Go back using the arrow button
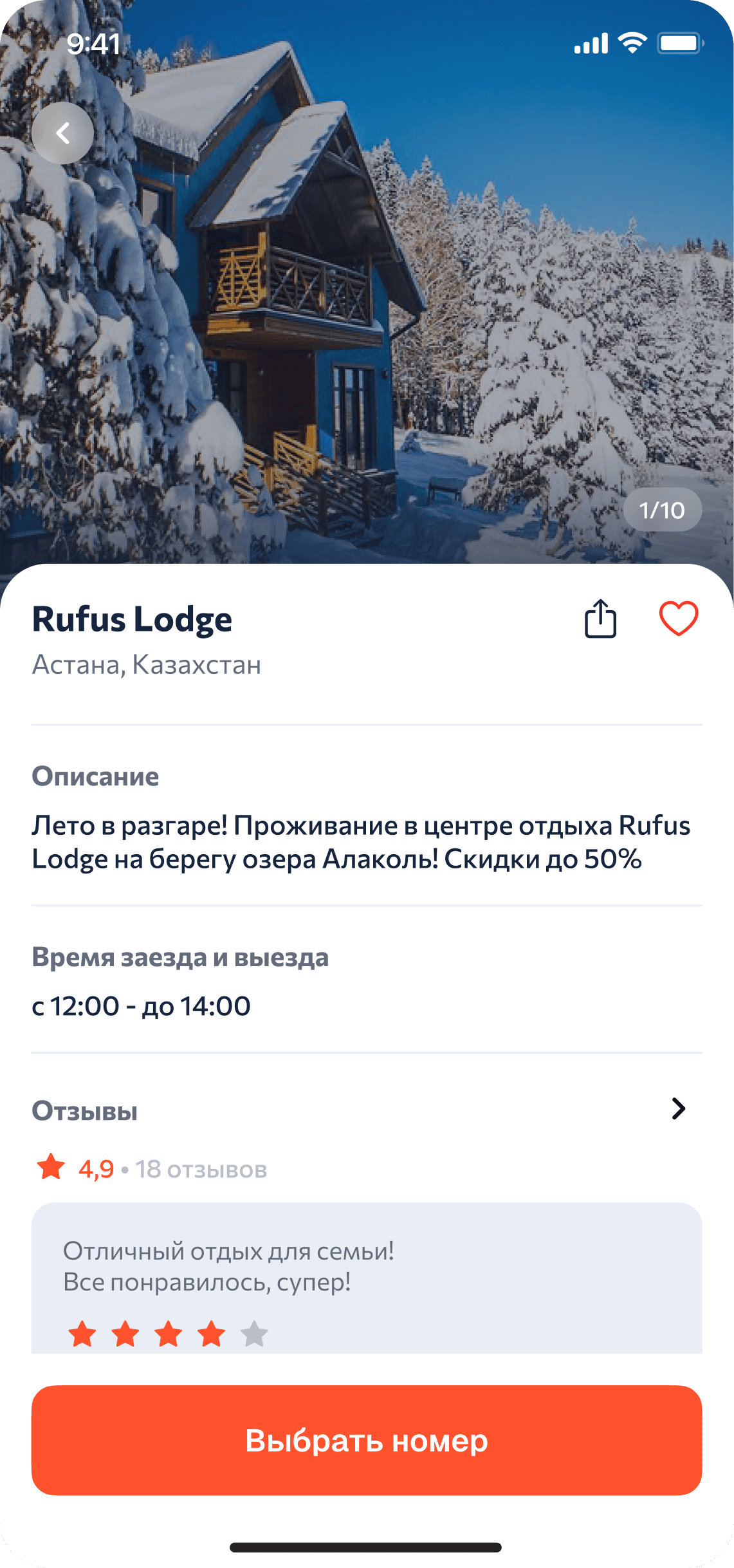Screen dimensions: 734x1568 tap(62, 133)
